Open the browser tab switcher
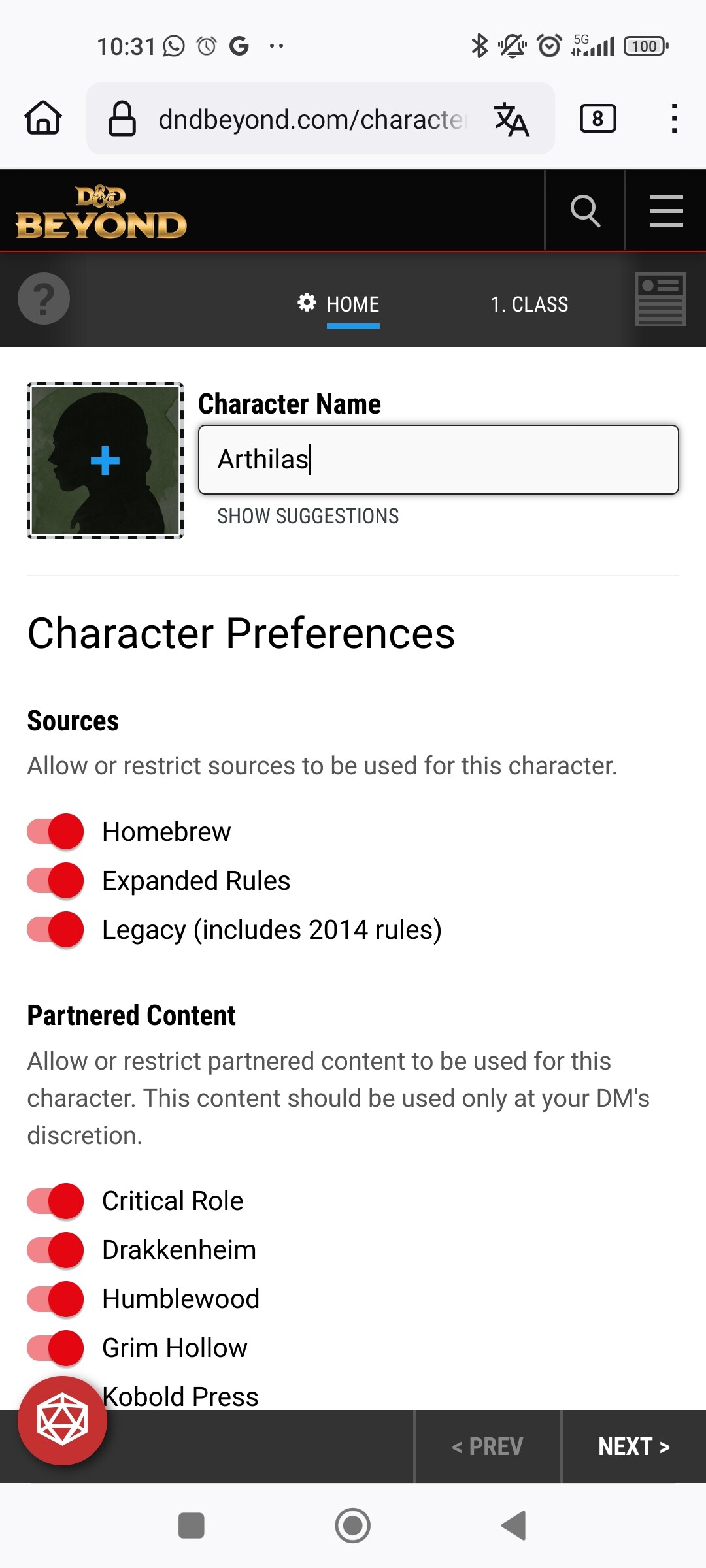The width and height of the screenshot is (706, 1568). click(597, 119)
